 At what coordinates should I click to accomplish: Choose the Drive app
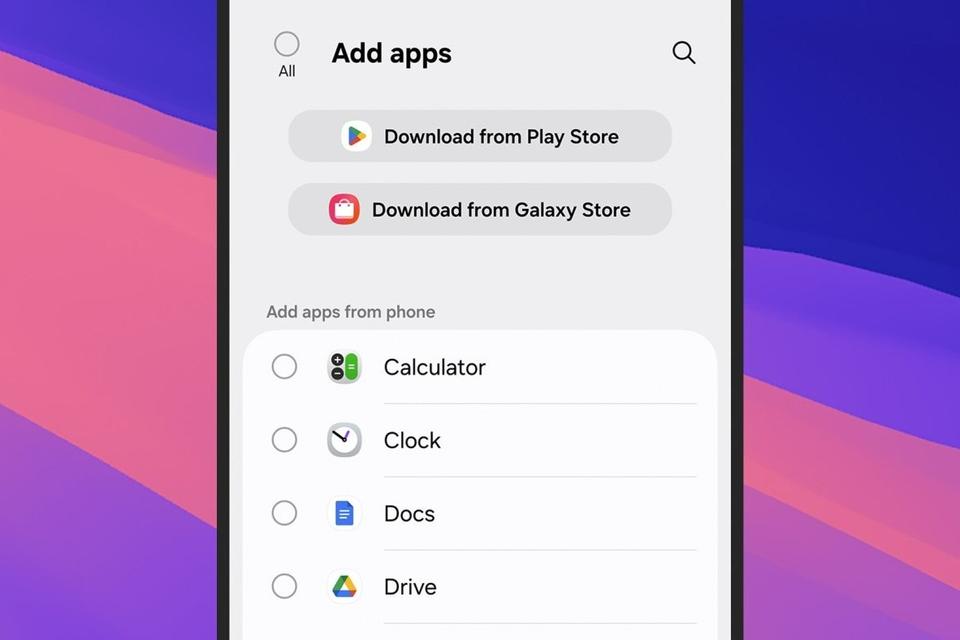[x=285, y=586]
